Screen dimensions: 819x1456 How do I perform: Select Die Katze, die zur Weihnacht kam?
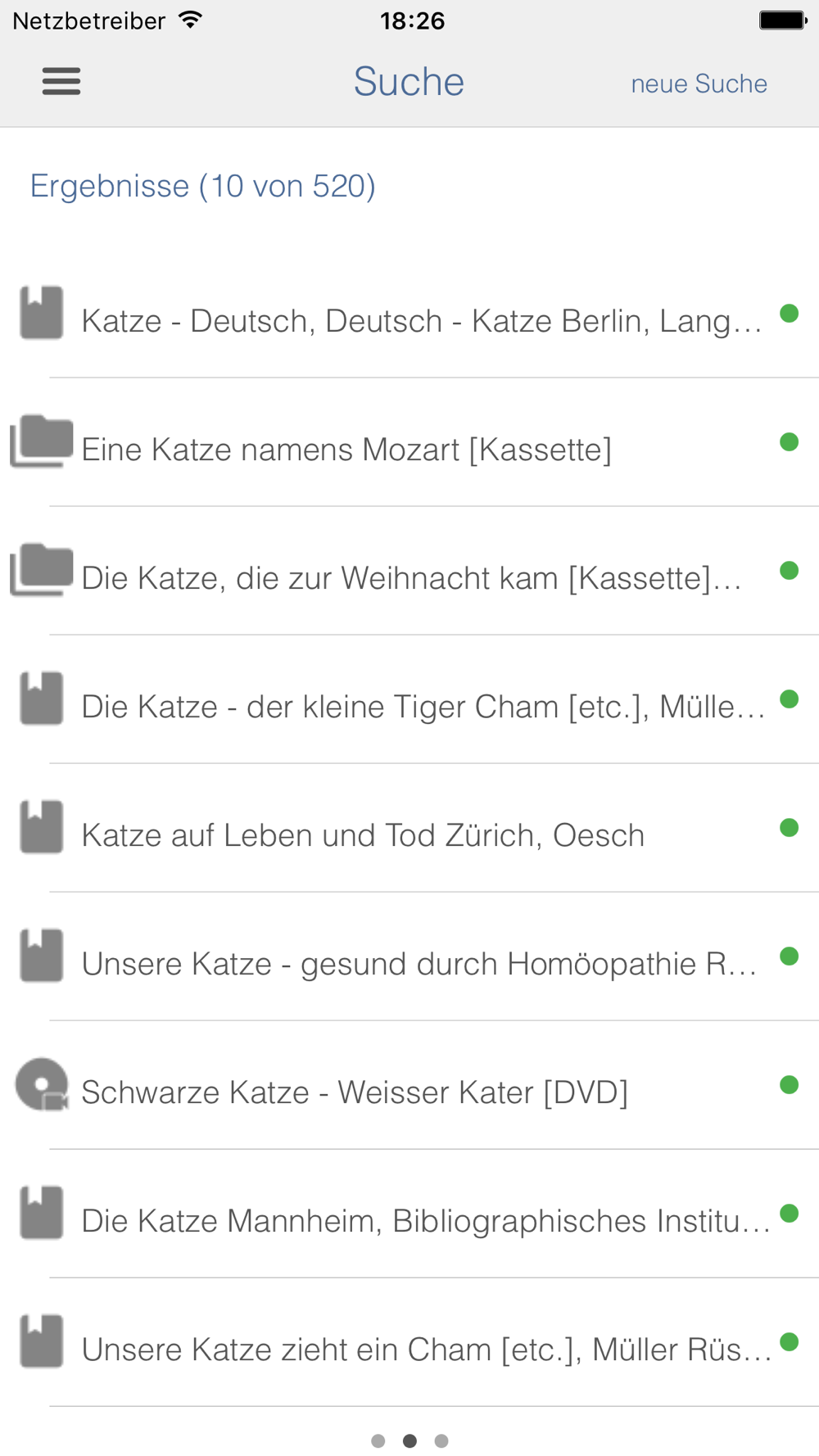409,571
